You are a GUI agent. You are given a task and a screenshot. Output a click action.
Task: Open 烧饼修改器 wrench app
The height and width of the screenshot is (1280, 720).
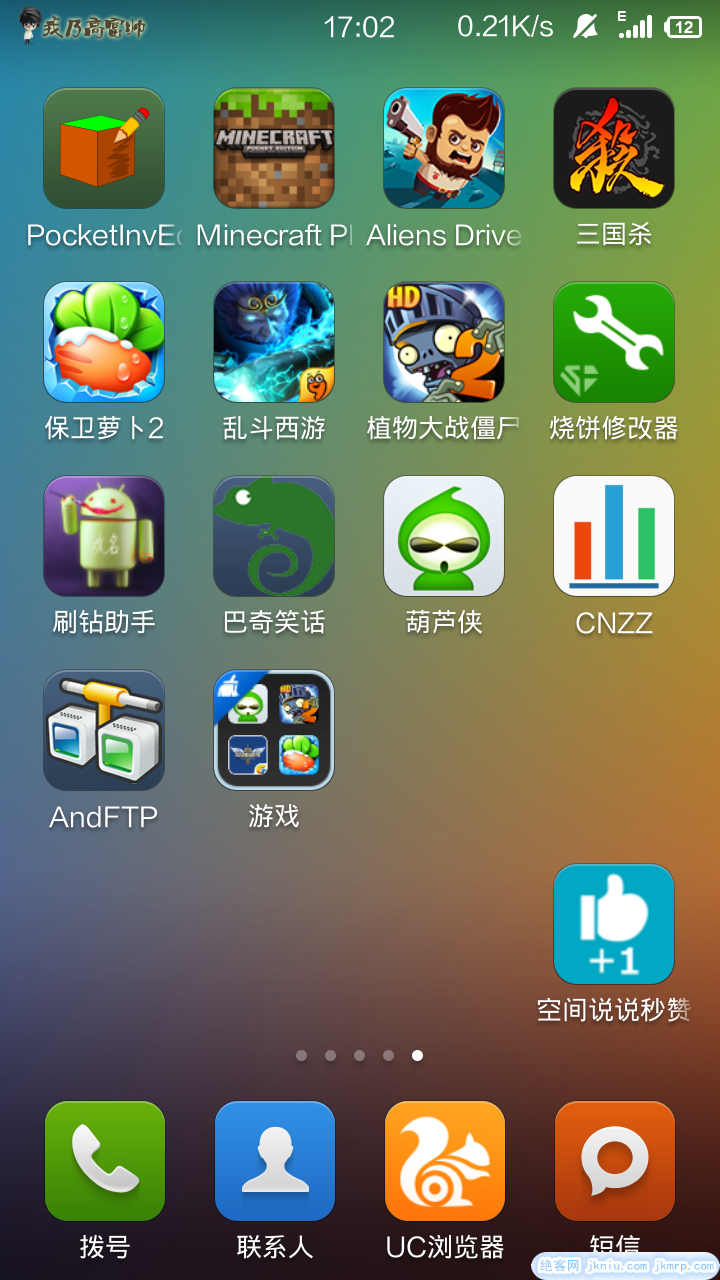pos(614,342)
